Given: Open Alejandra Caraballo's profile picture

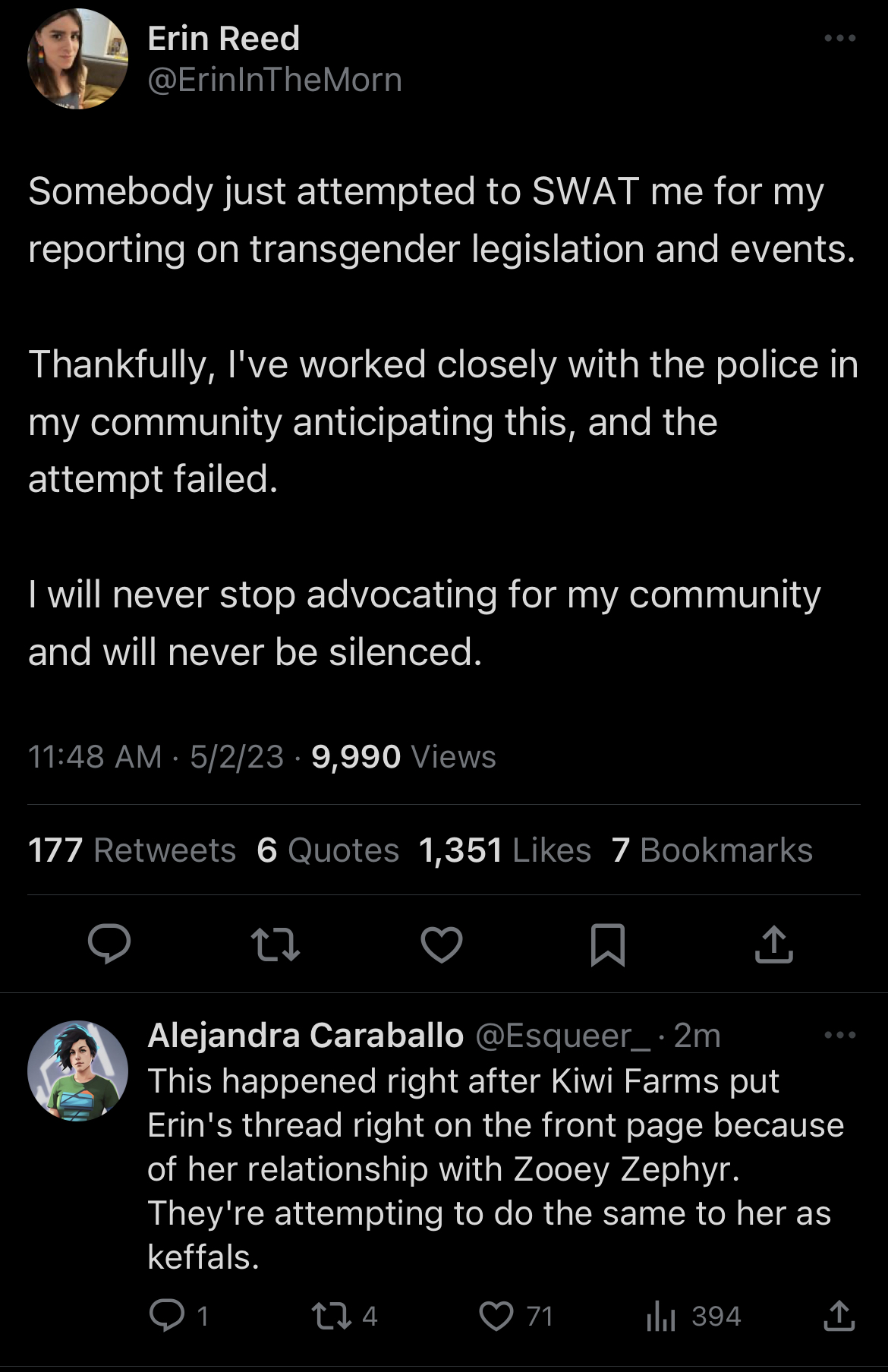Looking at the screenshot, I should click(77, 1071).
